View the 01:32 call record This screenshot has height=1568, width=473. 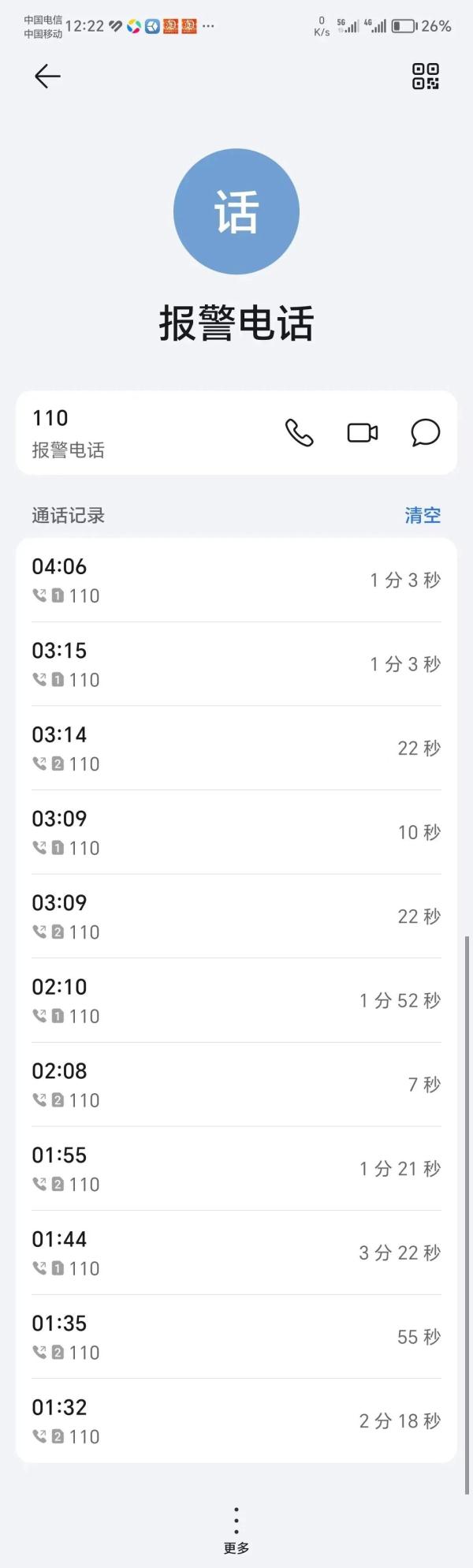click(x=236, y=1421)
